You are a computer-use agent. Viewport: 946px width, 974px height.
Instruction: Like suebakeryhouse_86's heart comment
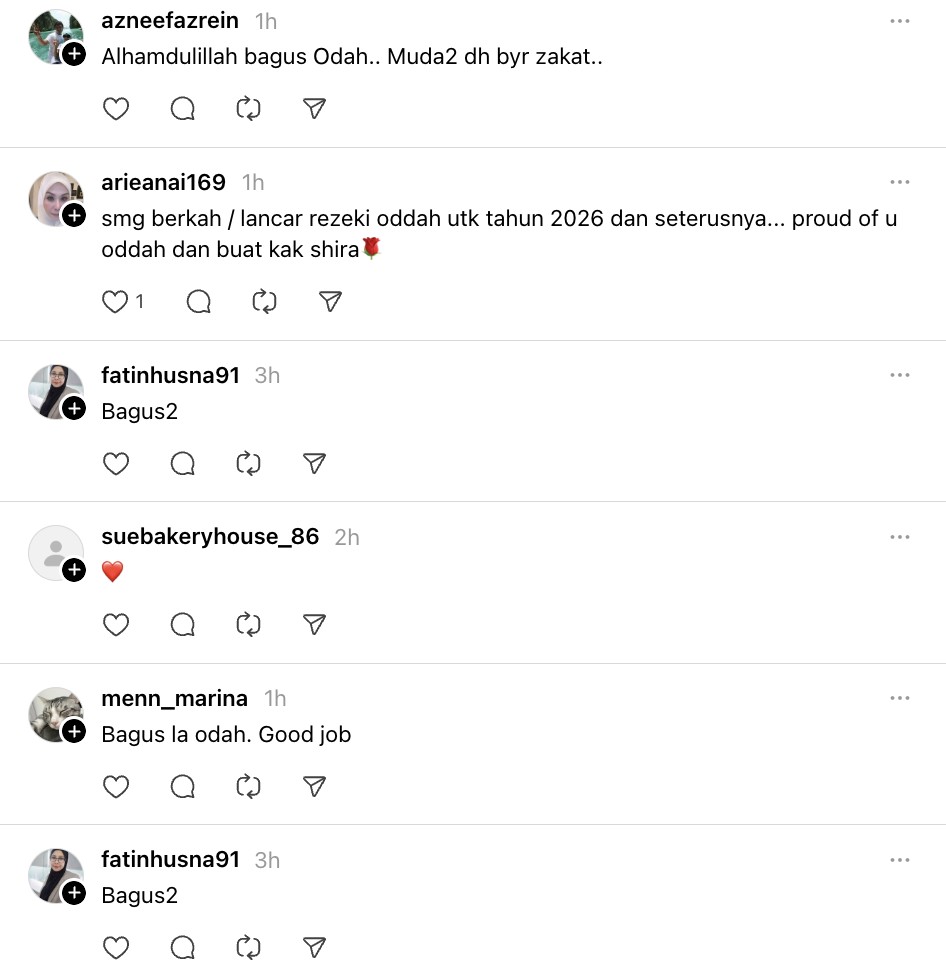click(116, 625)
